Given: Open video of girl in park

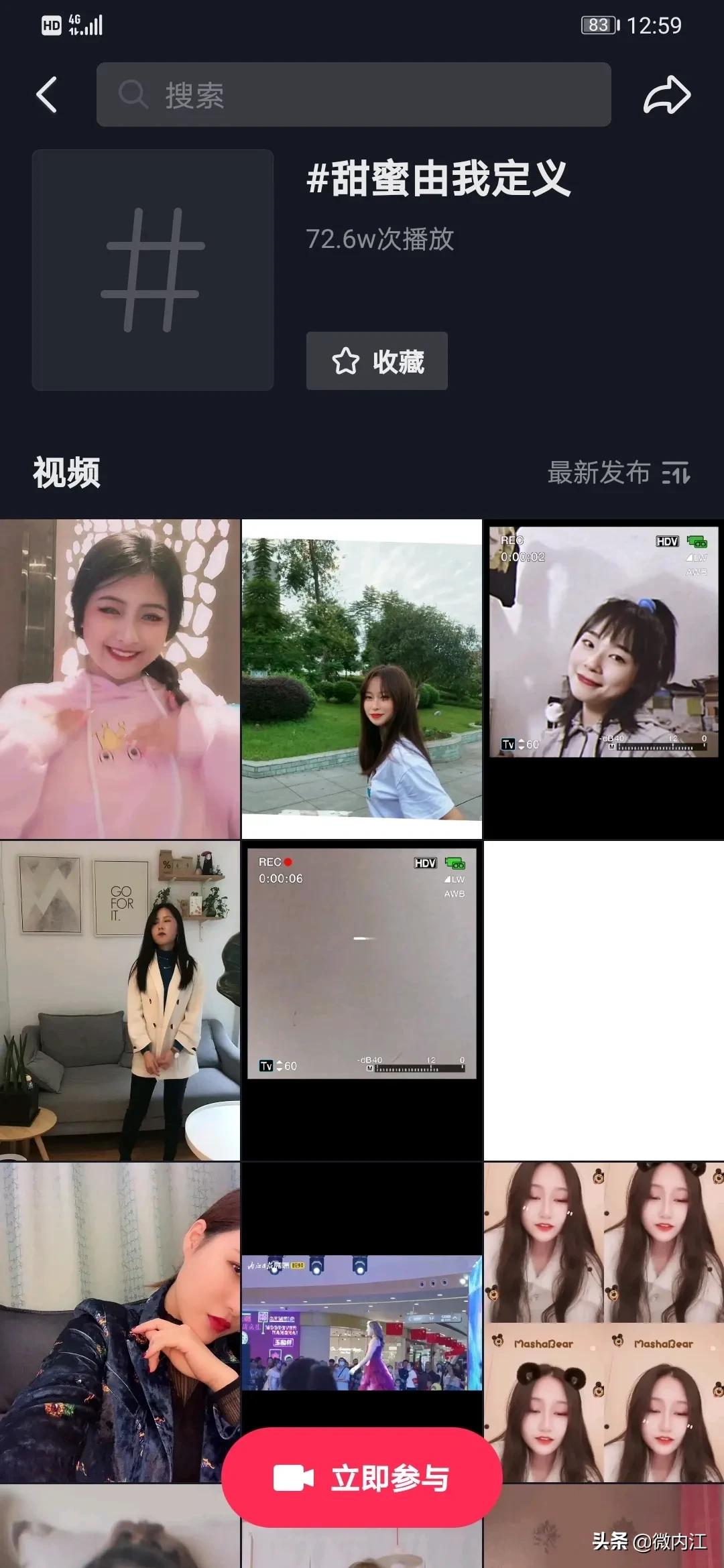Looking at the screenshot, I should click(362, 679).
